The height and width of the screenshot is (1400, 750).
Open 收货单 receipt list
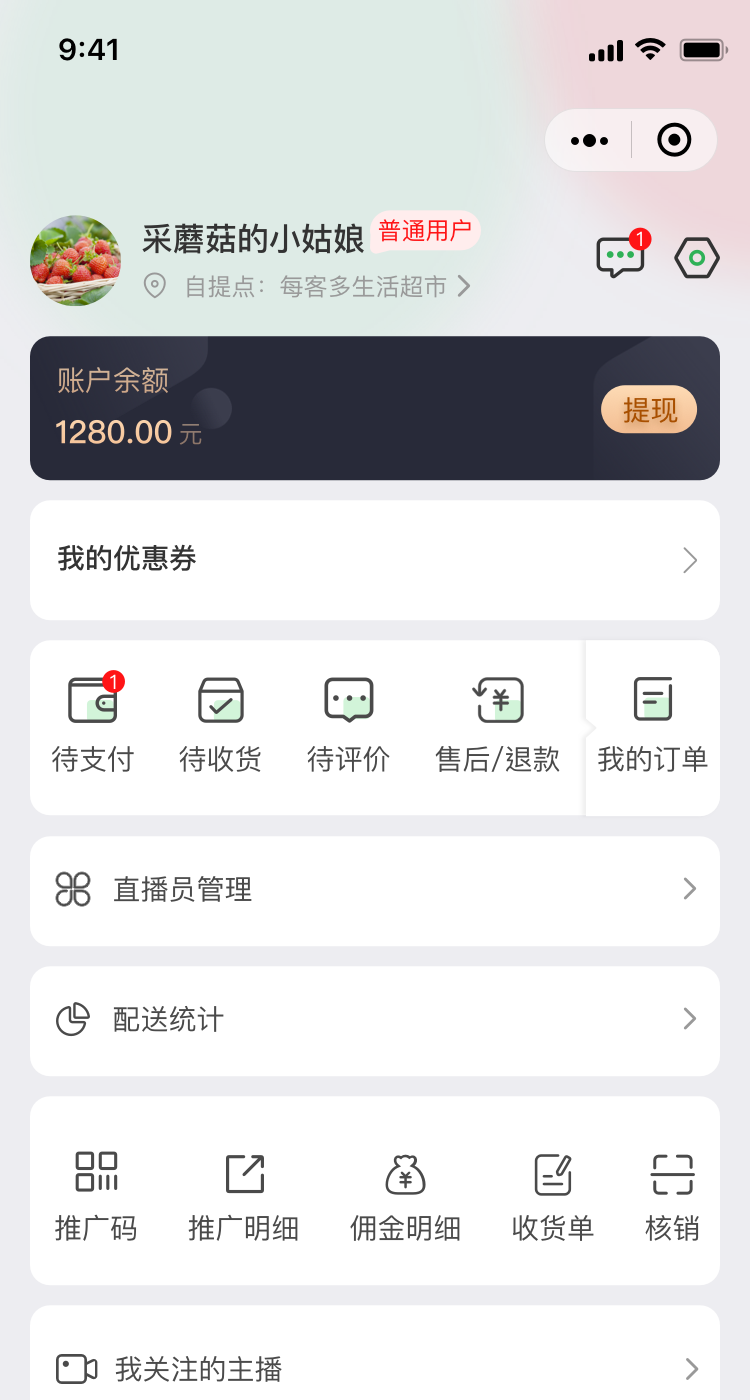pyautogui.click(x=553, y=1195)
